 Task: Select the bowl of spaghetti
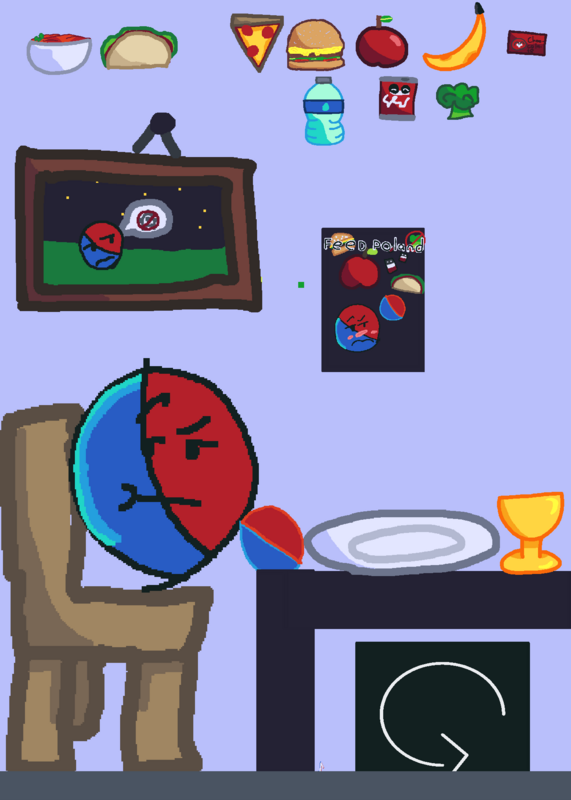[x=59, y=53]
